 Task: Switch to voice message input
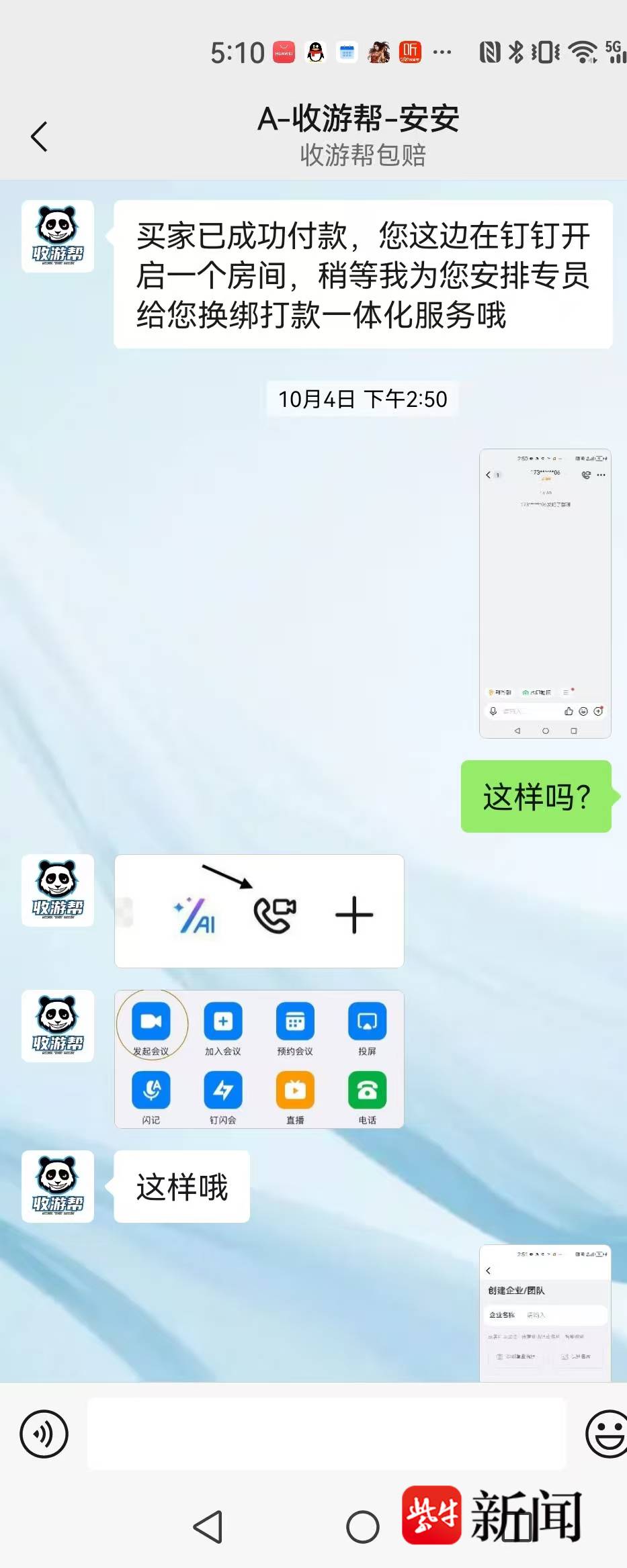click(44, 1434)
